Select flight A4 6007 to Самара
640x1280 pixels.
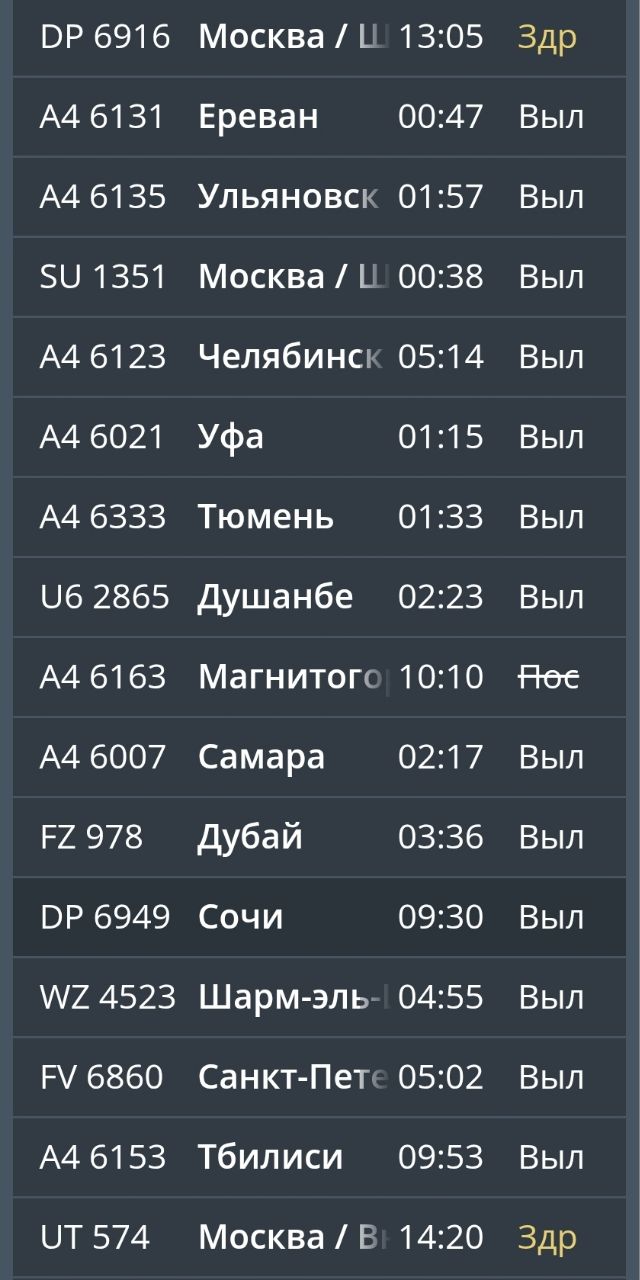pos(326,757)
